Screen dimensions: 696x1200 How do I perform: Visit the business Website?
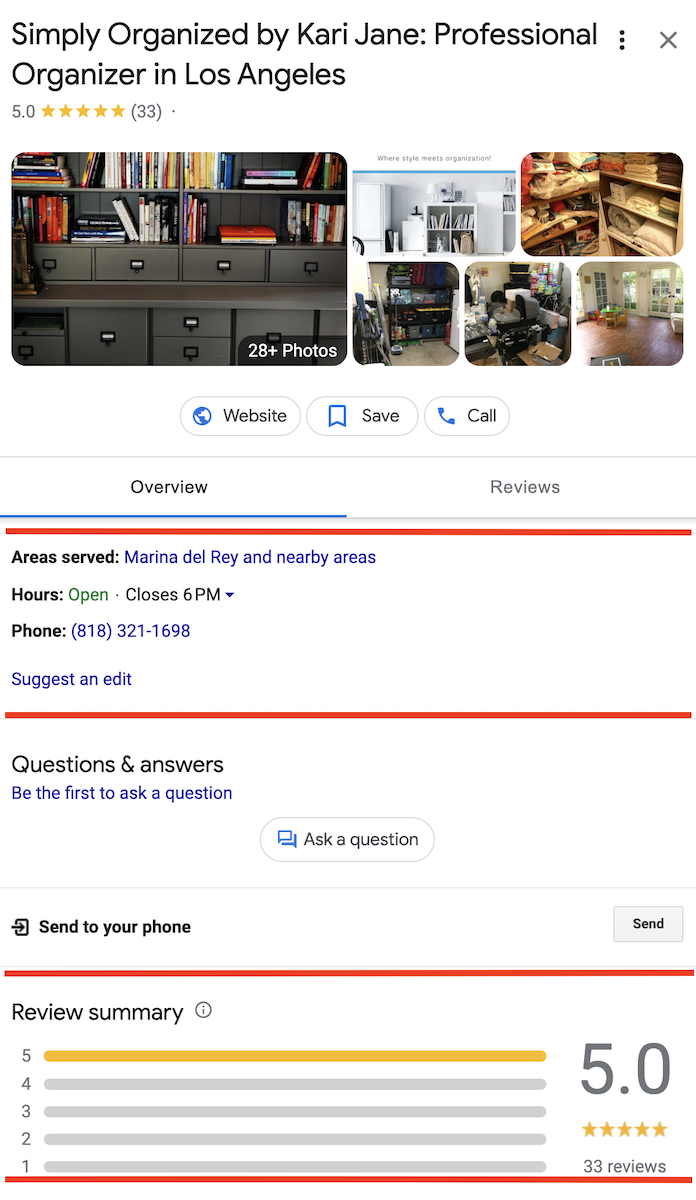[x=240, y=416]
